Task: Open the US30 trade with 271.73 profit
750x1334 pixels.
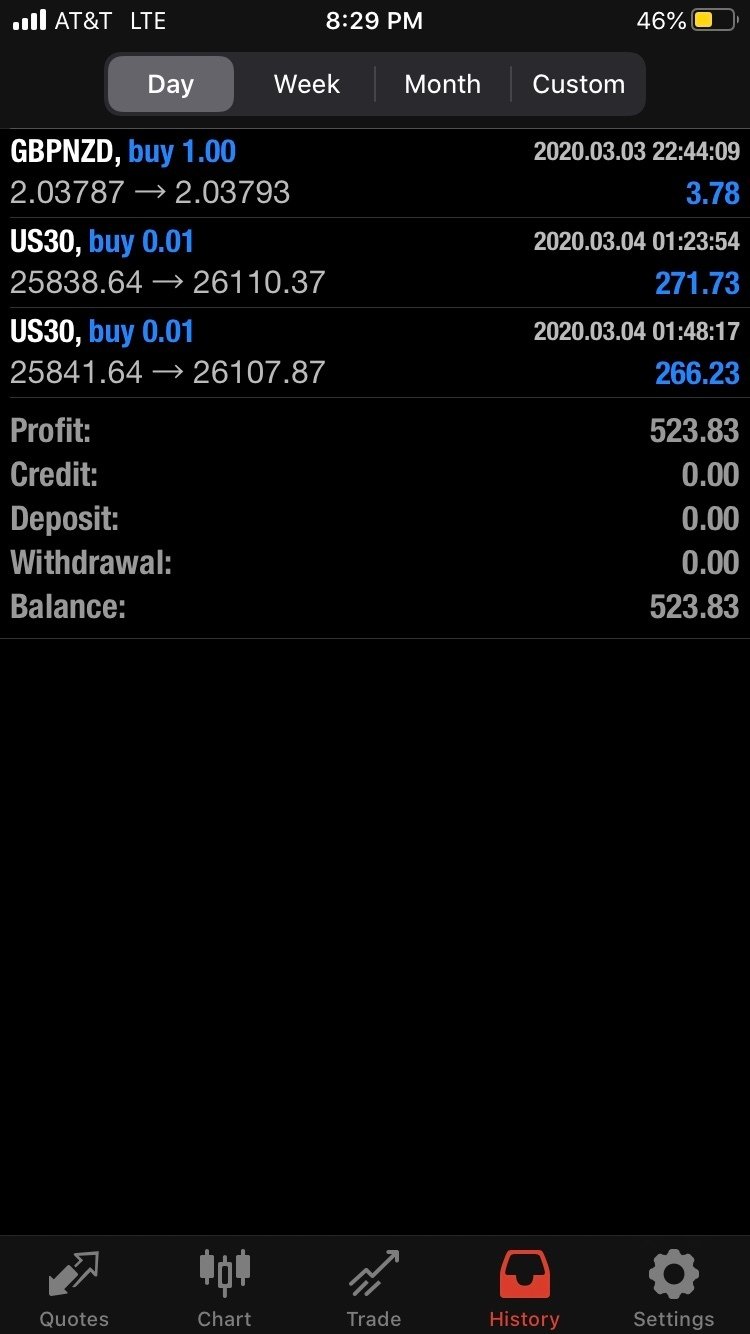Action: (x=374, y=262)
